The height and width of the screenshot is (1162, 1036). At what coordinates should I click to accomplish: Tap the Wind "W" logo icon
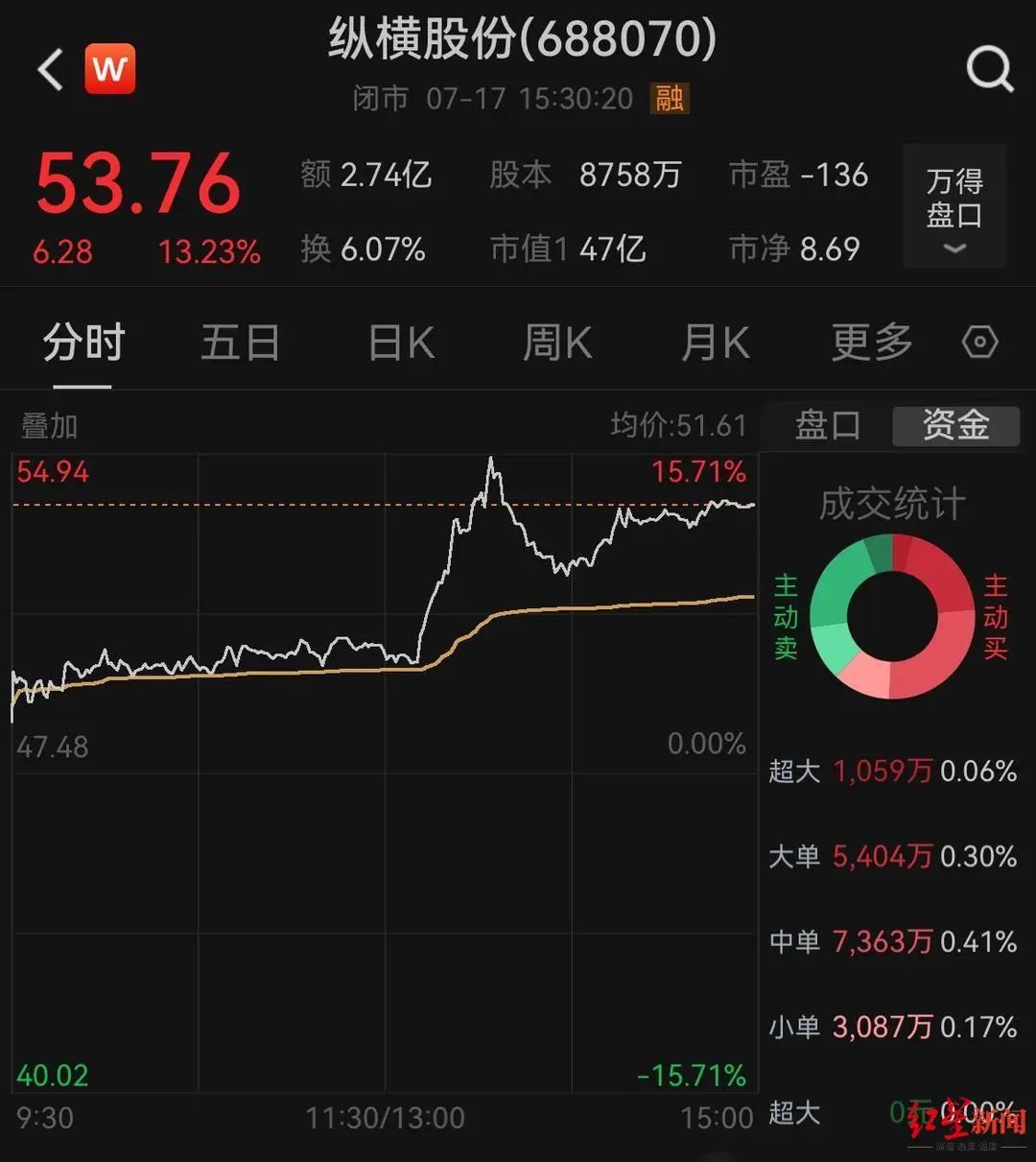pos(109,68)
